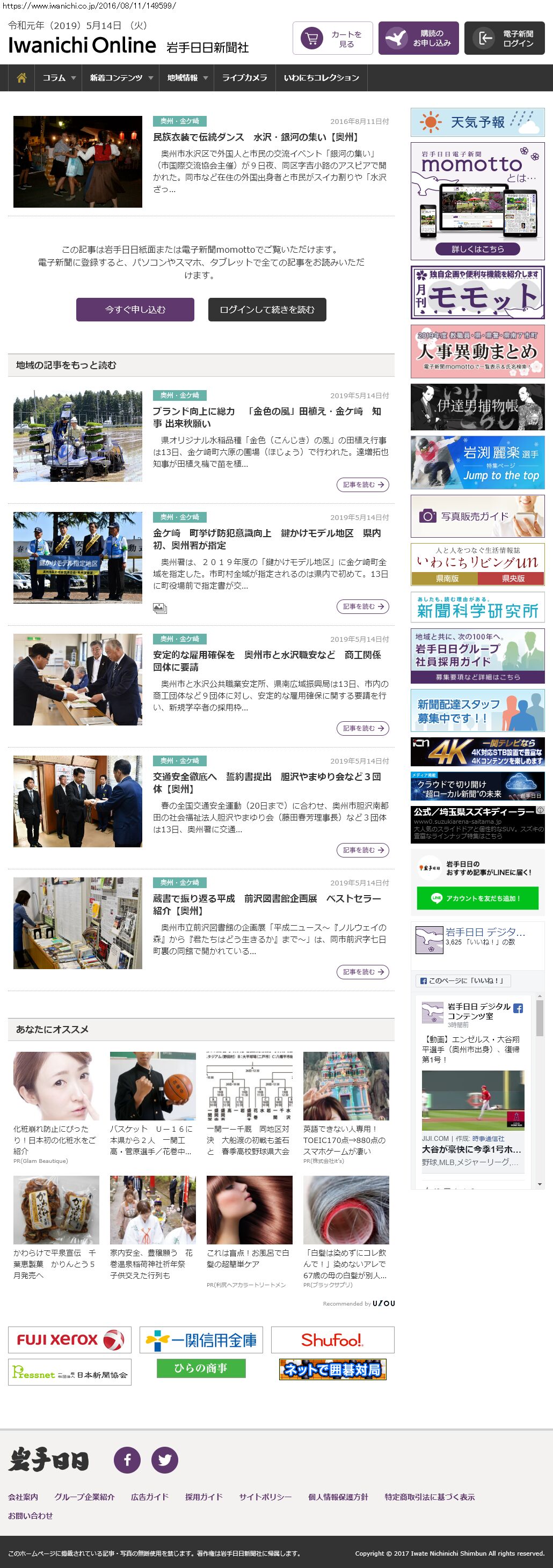Open ライブカメラ in the navigation bar
Image resolution: width=553 pixels, height=1568 pixels.
click(244, 78)
